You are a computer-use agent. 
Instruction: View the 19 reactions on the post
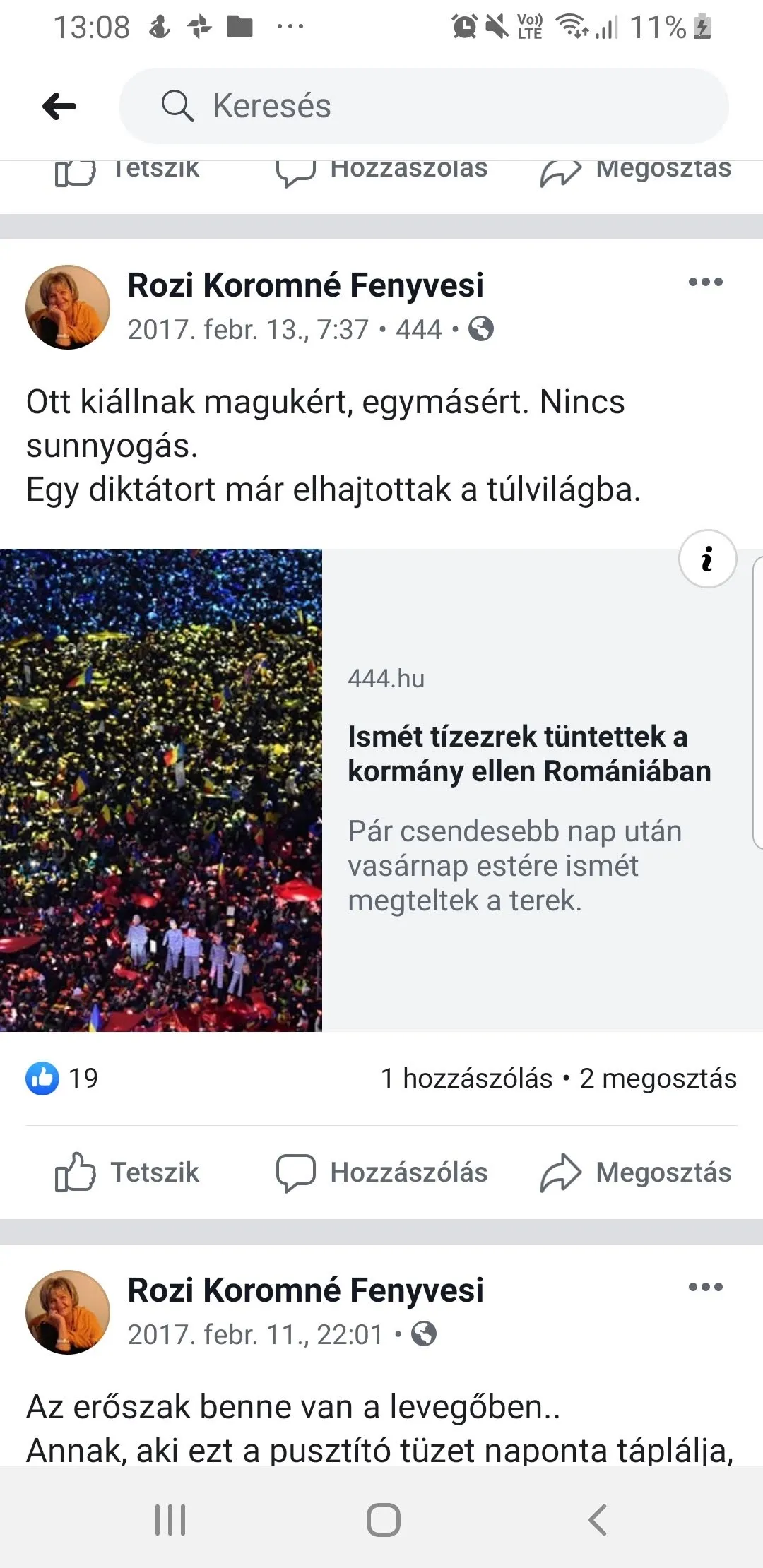62,1079
